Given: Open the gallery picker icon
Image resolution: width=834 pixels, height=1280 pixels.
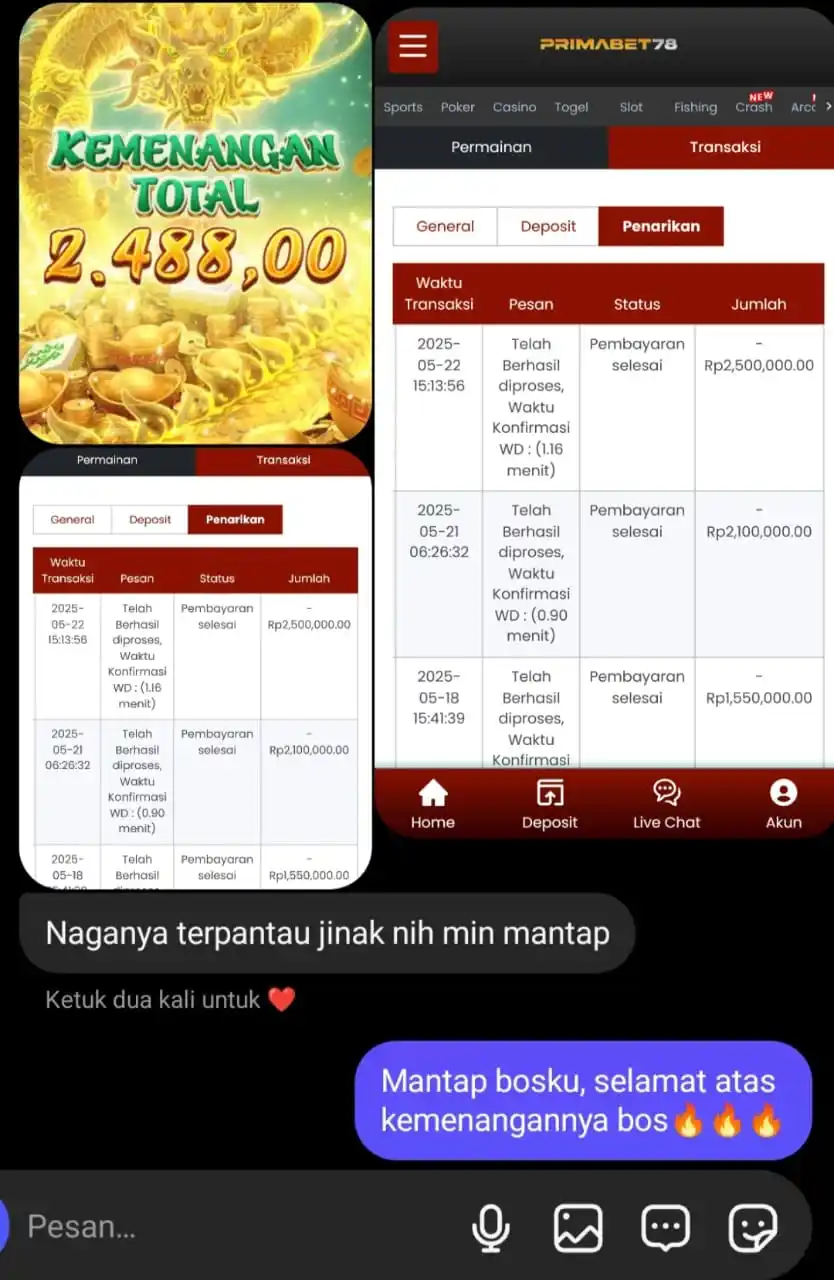Looking at the screenshot, I should [x=578, y=1227].
